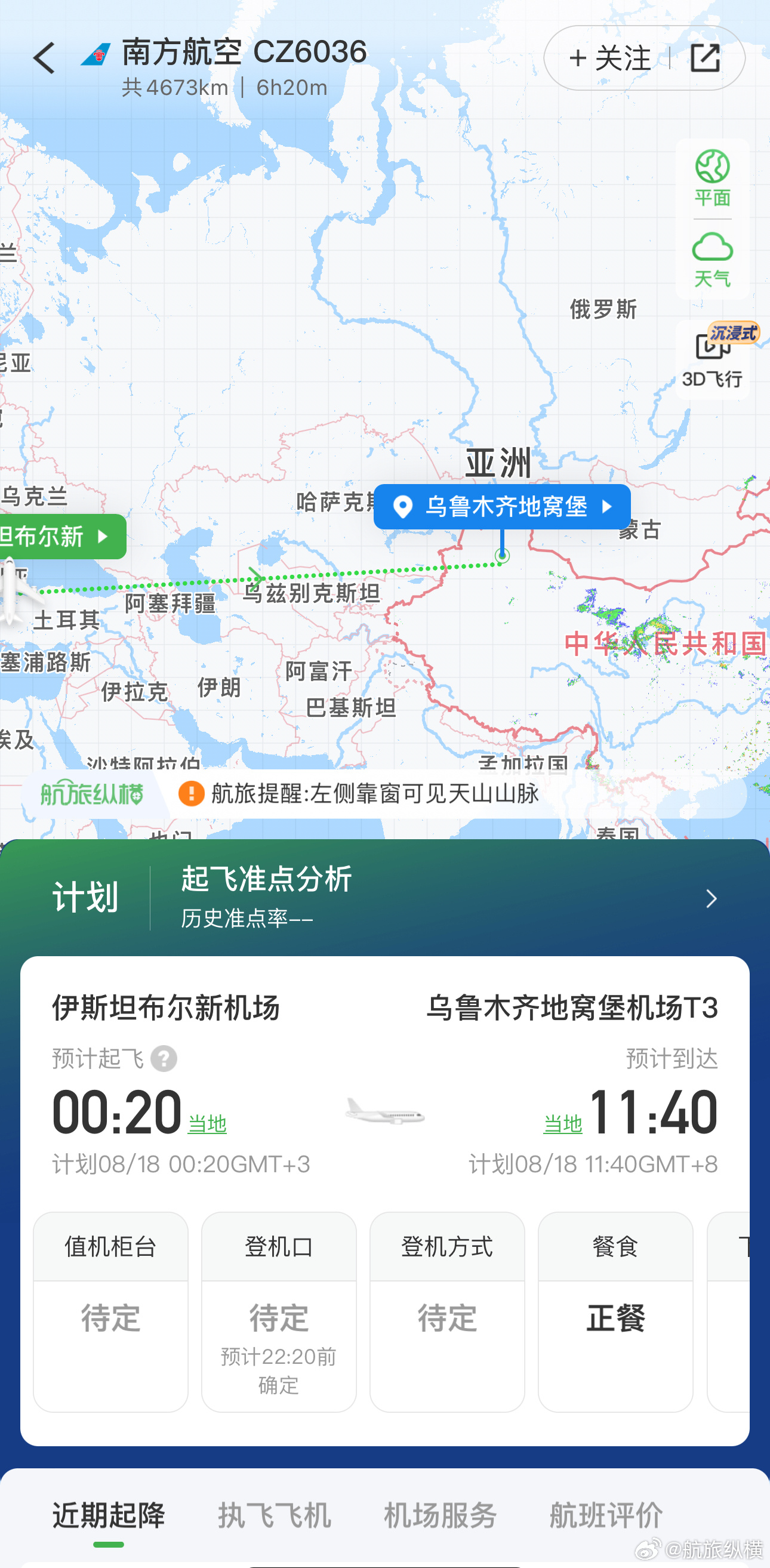Open the 值机柜台 check-in counter card
The image size is (770, 1568).
(111, 1311)
